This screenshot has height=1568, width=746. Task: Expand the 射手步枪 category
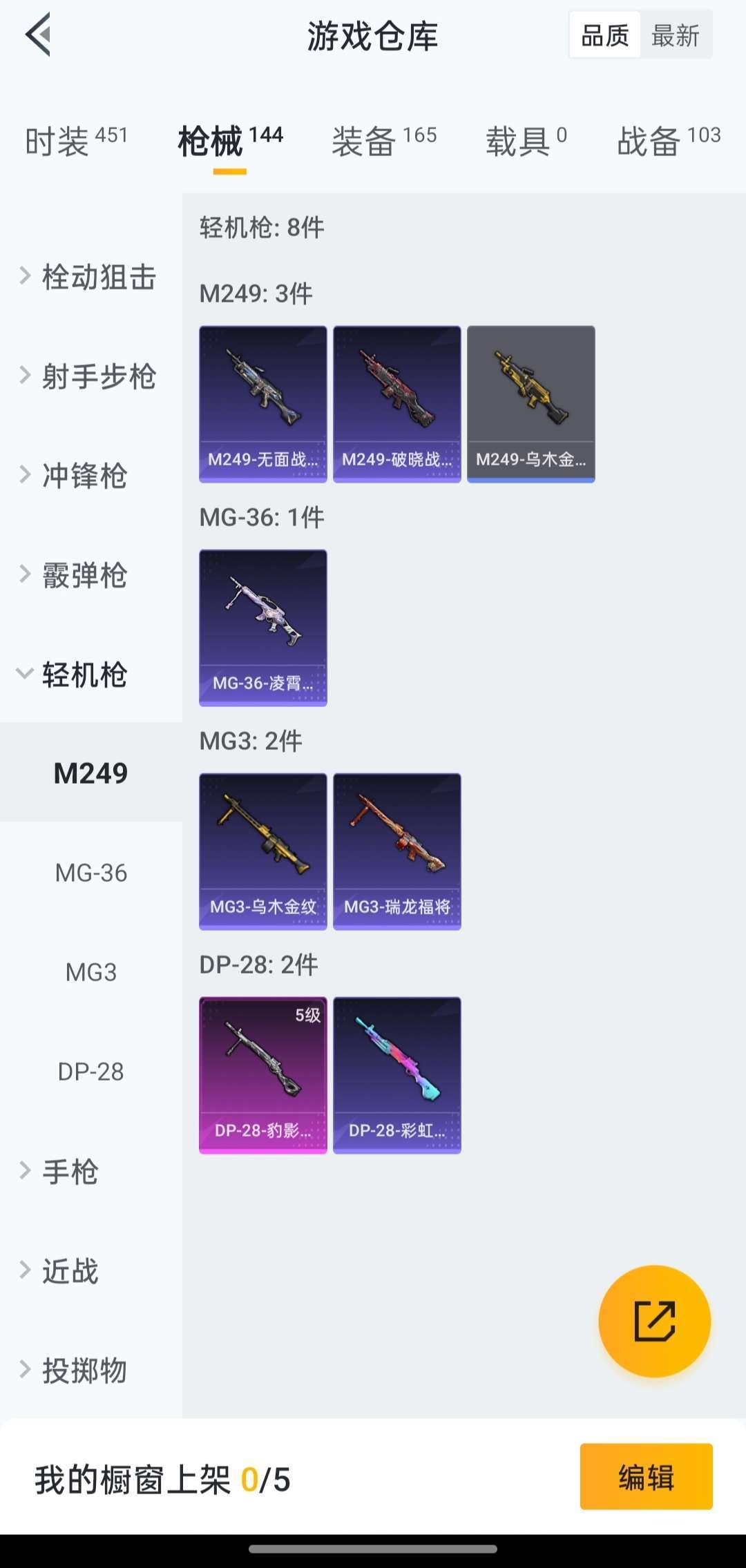click(88, 376)
